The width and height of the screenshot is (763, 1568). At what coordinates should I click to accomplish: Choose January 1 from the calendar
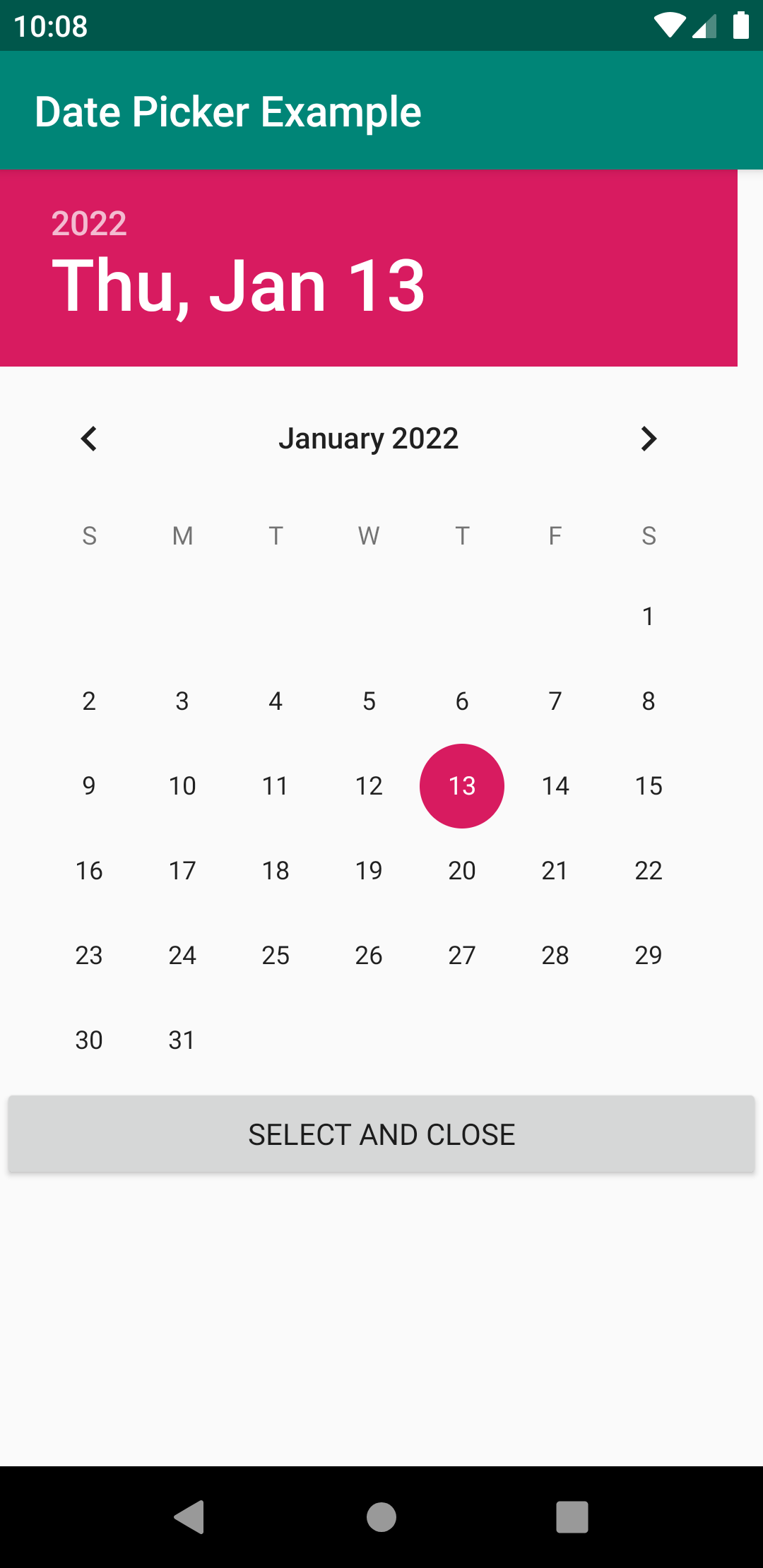click(x=649, y=616)
